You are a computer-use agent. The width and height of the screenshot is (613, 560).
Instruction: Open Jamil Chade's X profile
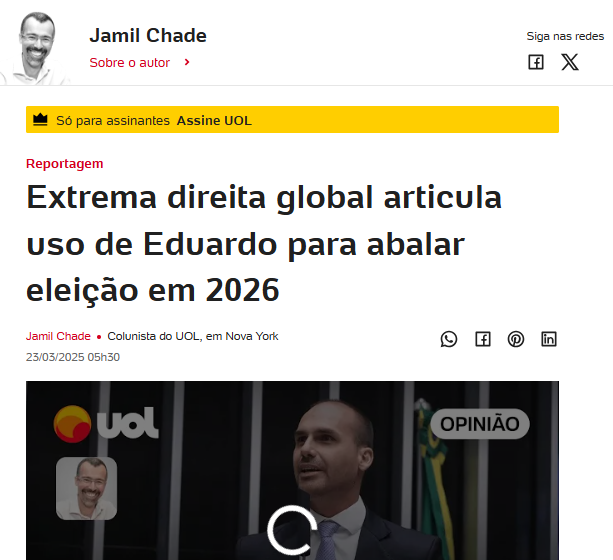point(569,62)
